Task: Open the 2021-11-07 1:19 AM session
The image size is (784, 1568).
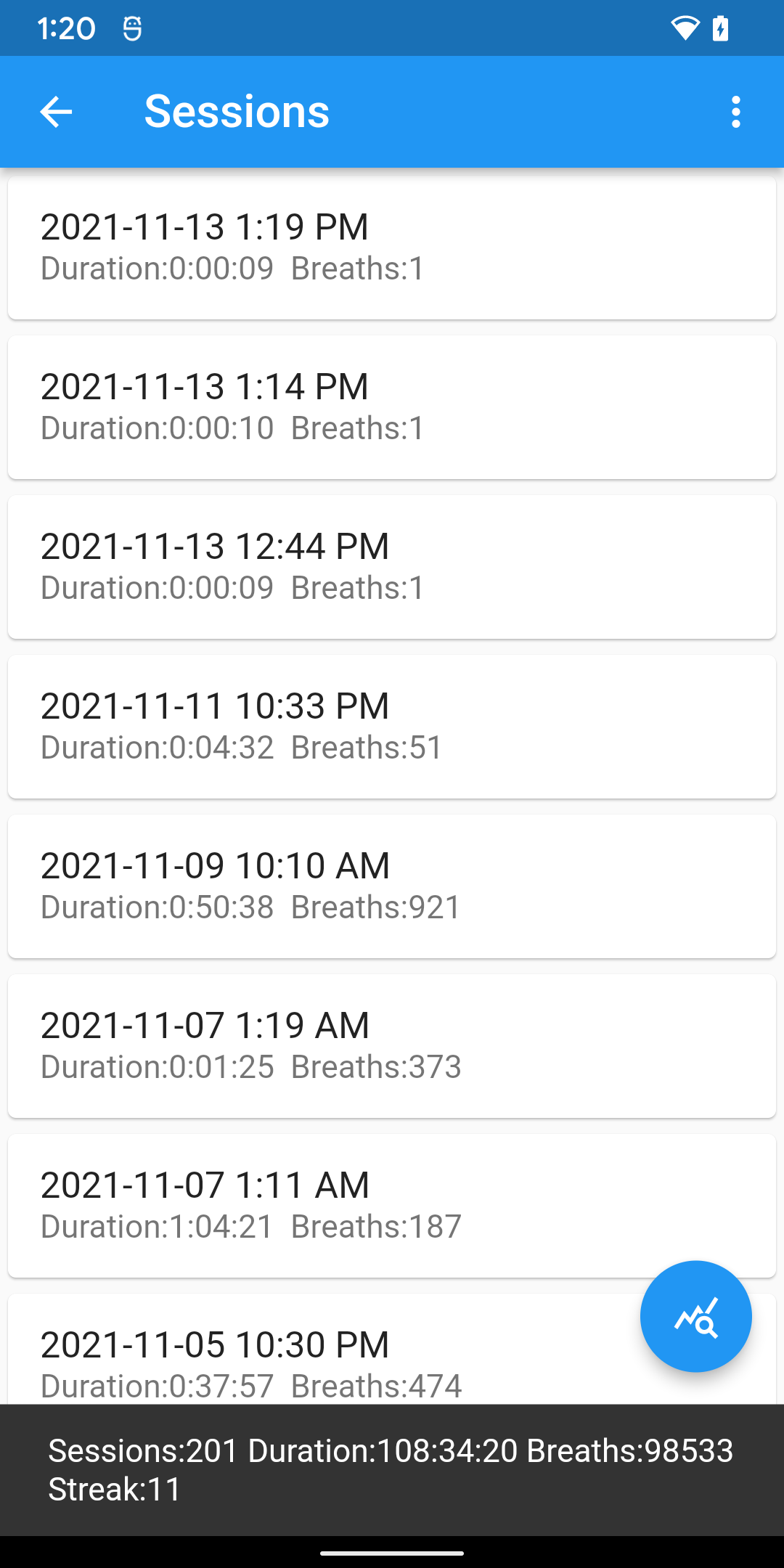Action: pyautogui.click(x=392, y=1046)
